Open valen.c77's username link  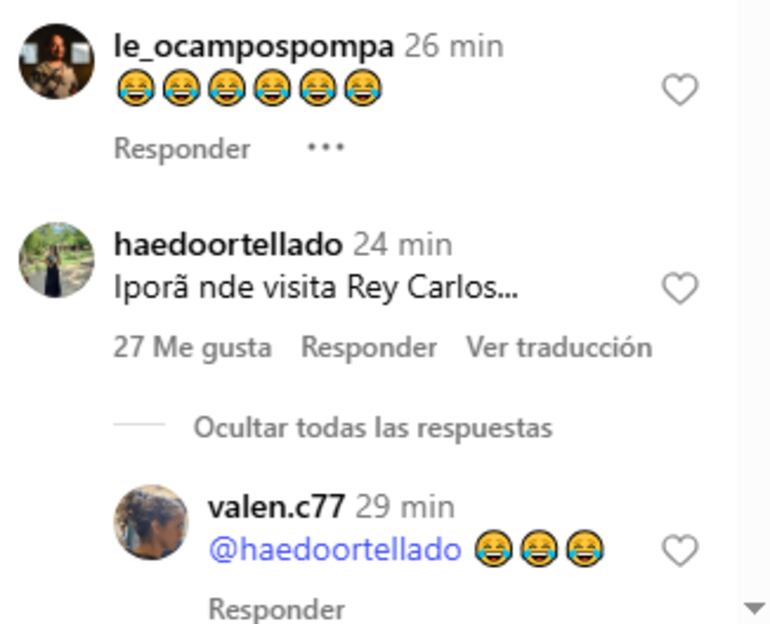tap(276, 506)
